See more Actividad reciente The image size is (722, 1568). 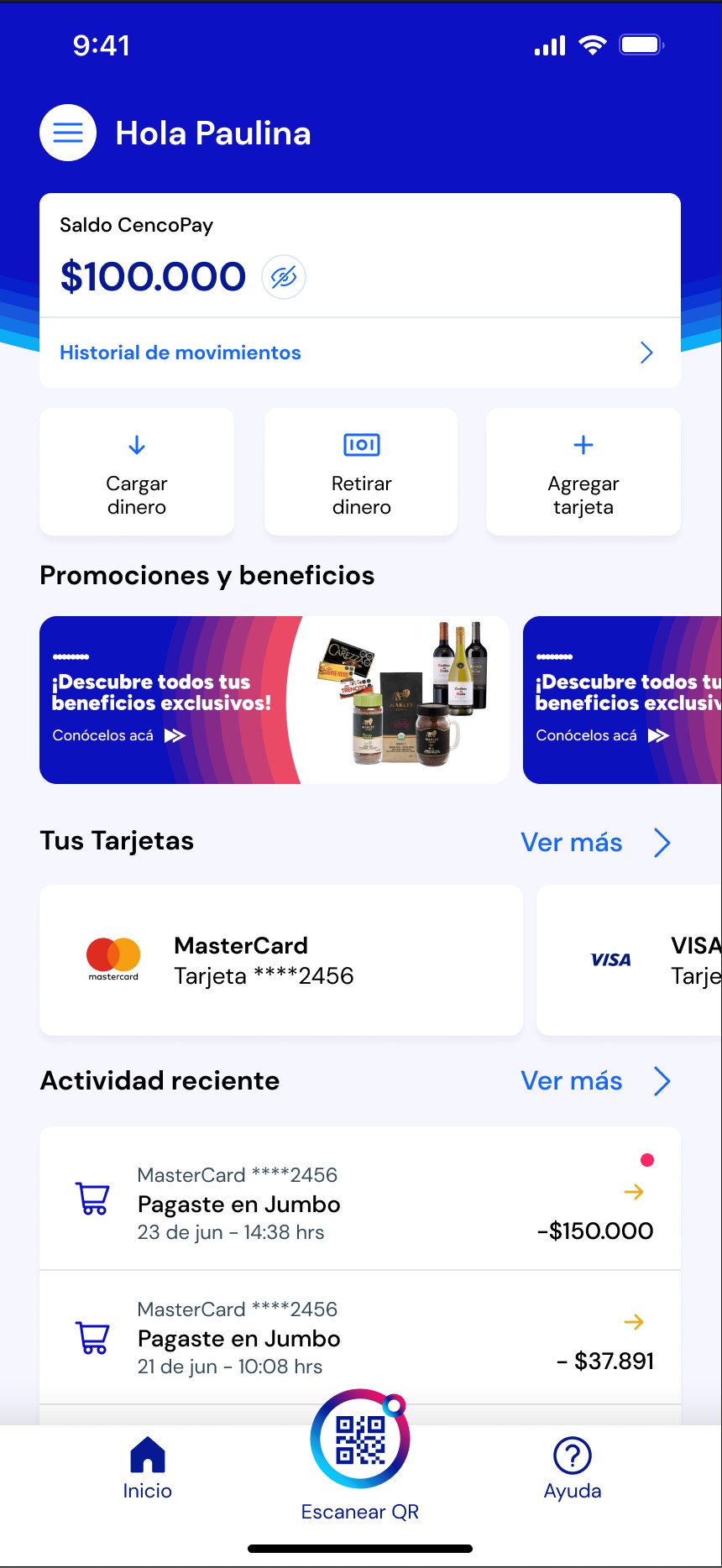click(x=594, y=1081)
